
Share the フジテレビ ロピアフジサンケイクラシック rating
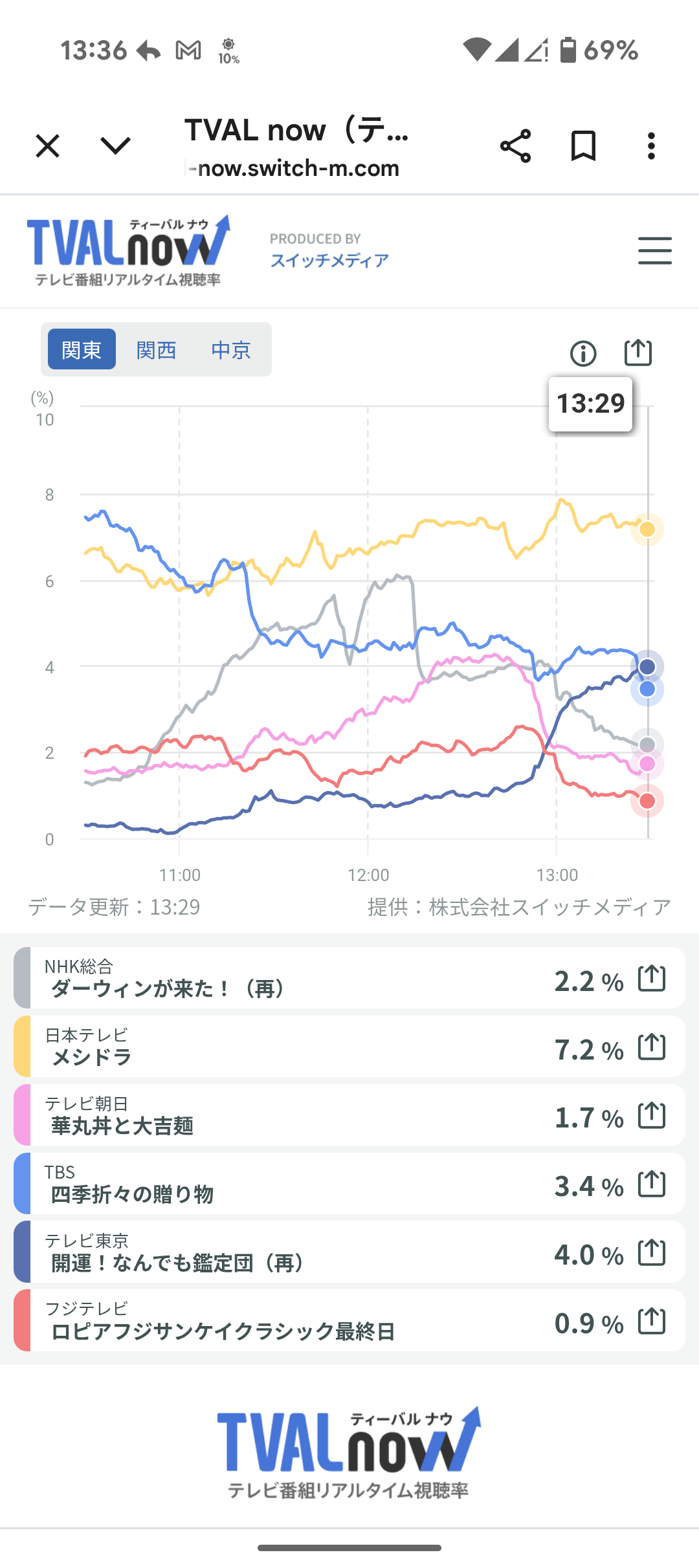pos(652,1320)
